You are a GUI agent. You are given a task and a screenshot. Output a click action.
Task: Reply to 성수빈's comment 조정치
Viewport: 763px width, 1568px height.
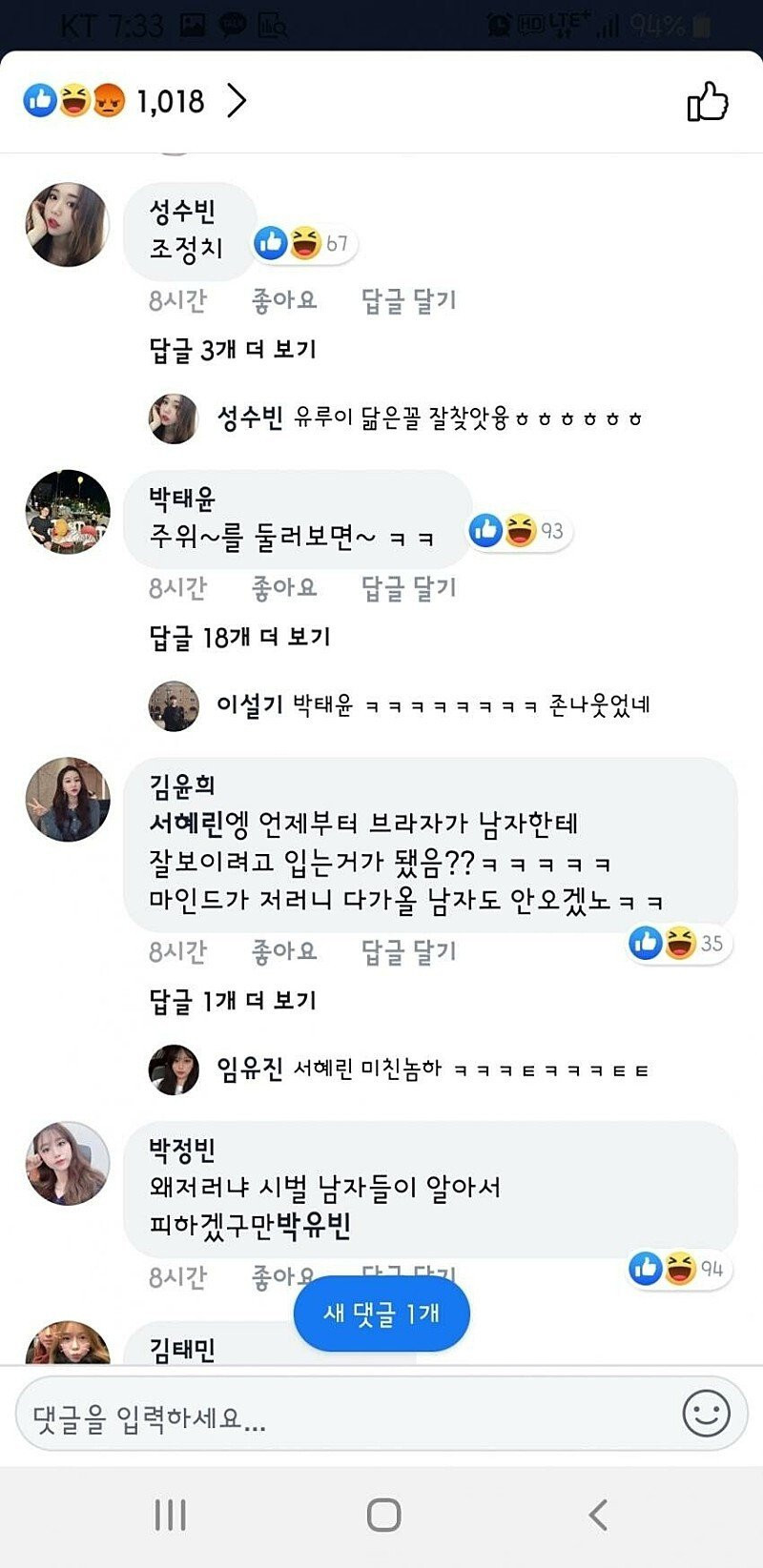[408, 300]
